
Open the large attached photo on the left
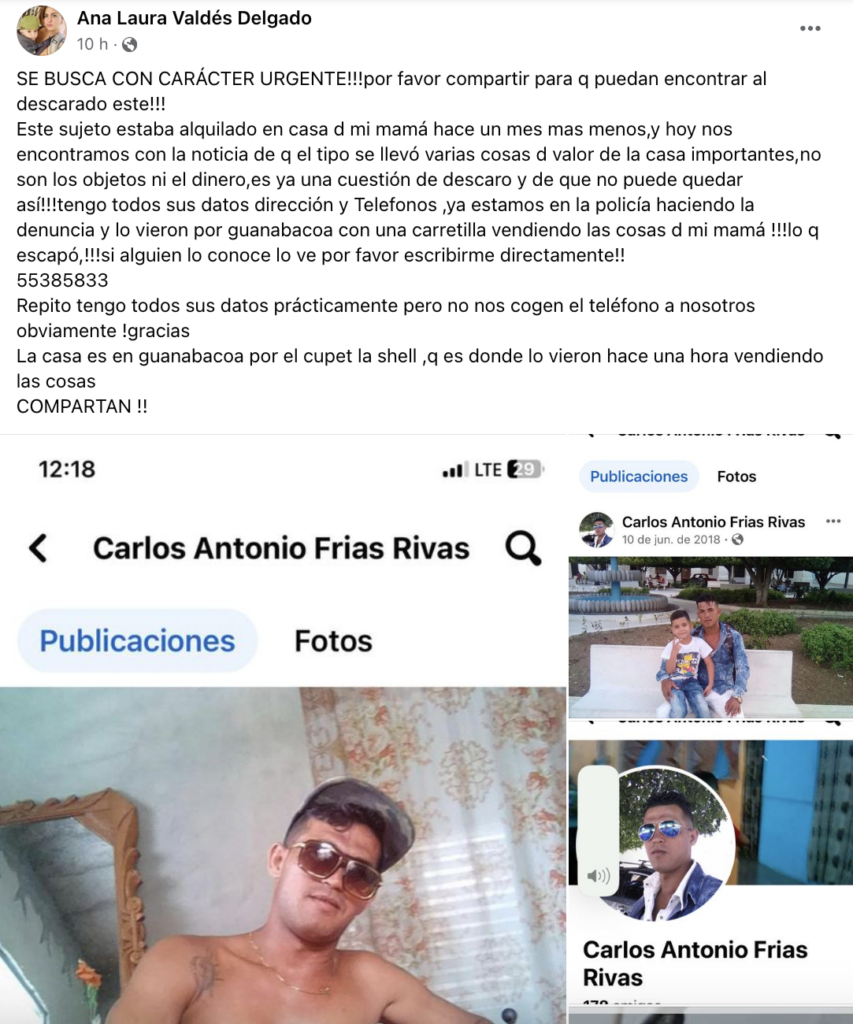[282, 730]
